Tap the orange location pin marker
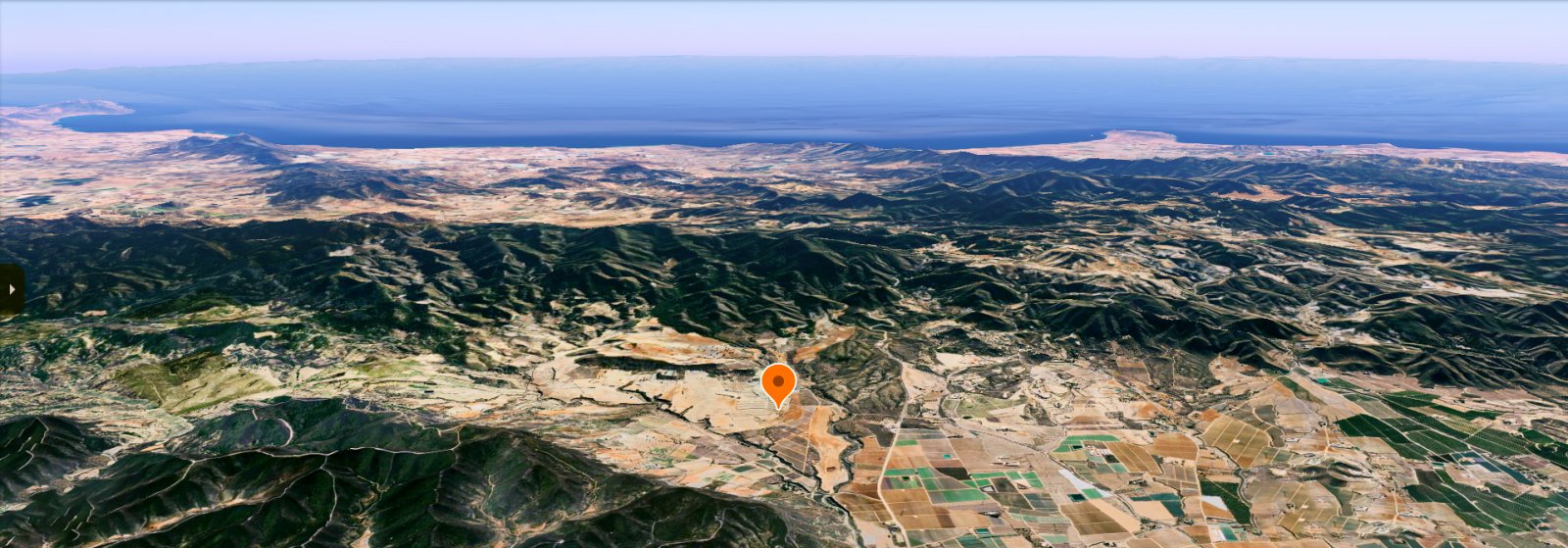The image size is (1568, 548). [x=778, y=382]
